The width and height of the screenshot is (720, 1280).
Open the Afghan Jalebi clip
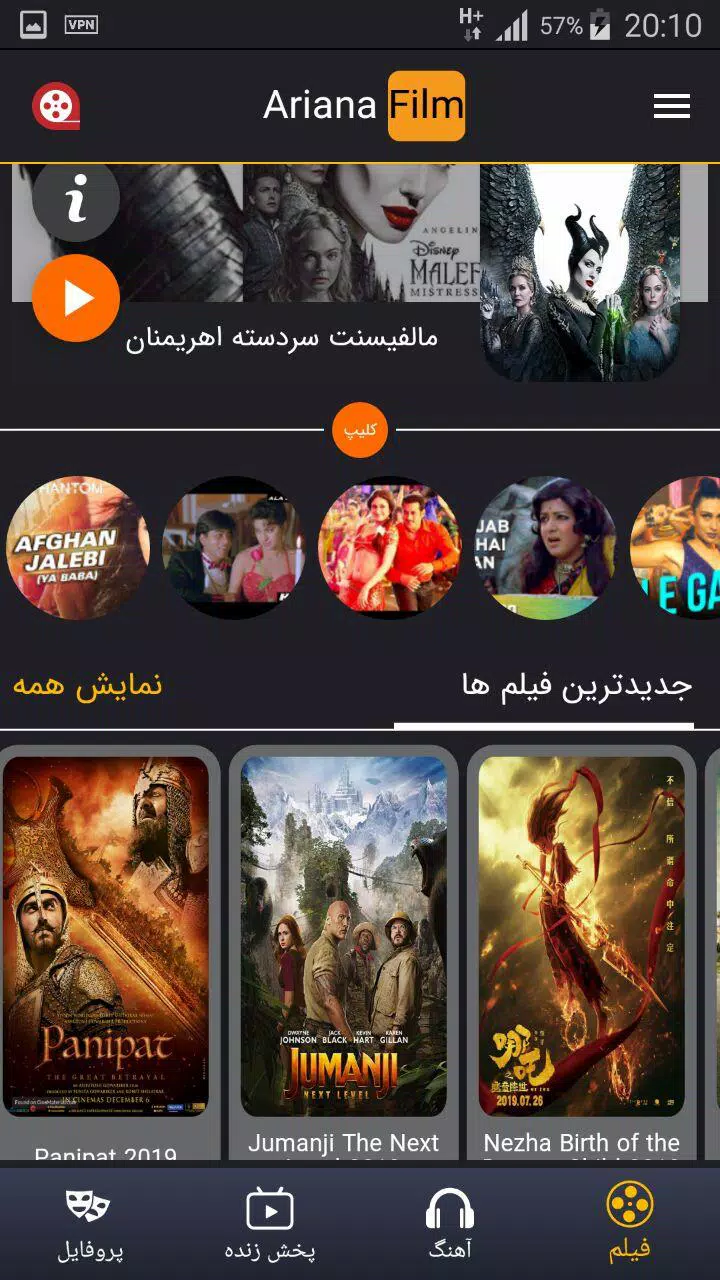tap(78, 548)
